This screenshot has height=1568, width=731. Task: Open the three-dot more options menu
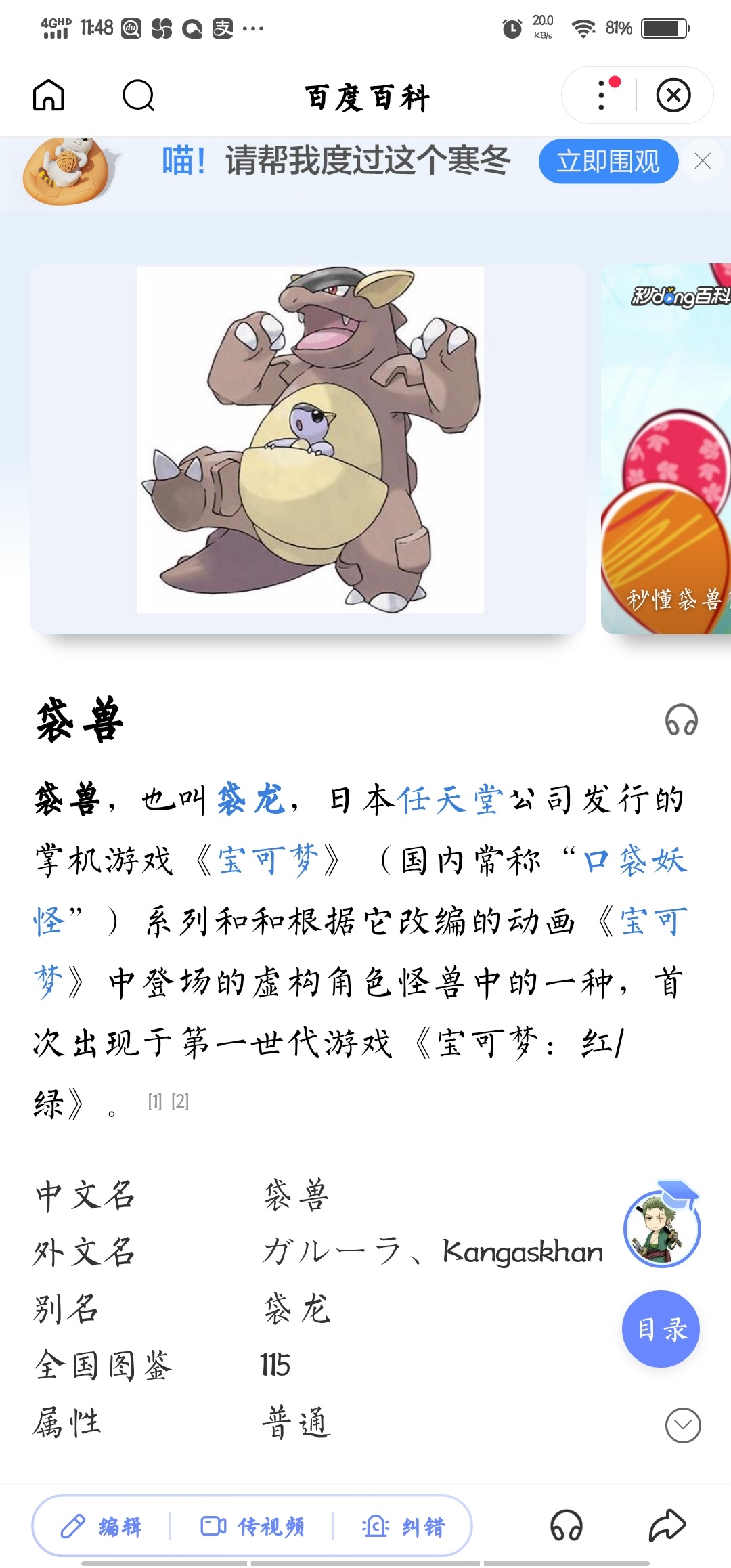[x=602, y=95]
